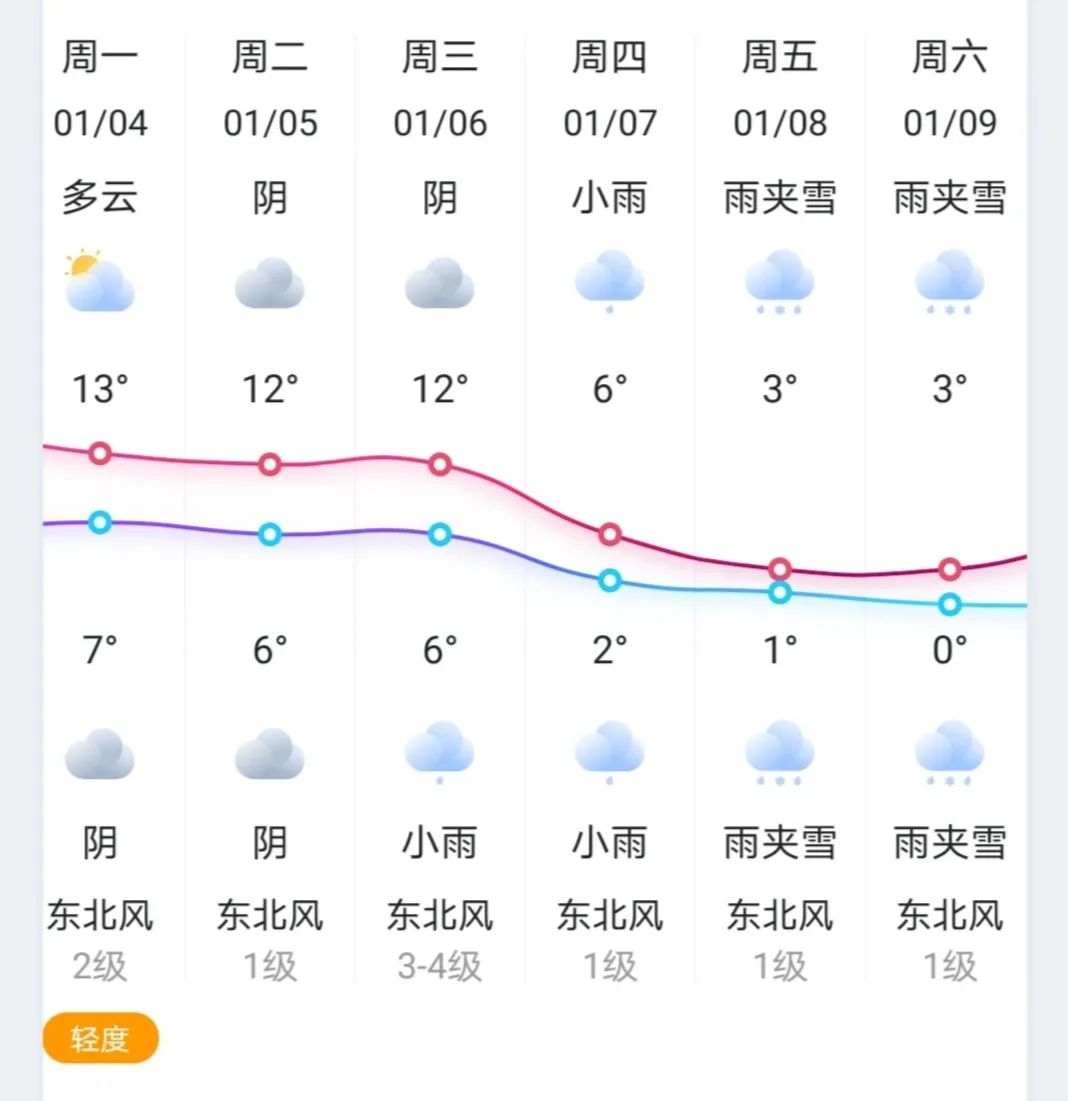Click the 0° low temperature for 周六

click(949, 650)
